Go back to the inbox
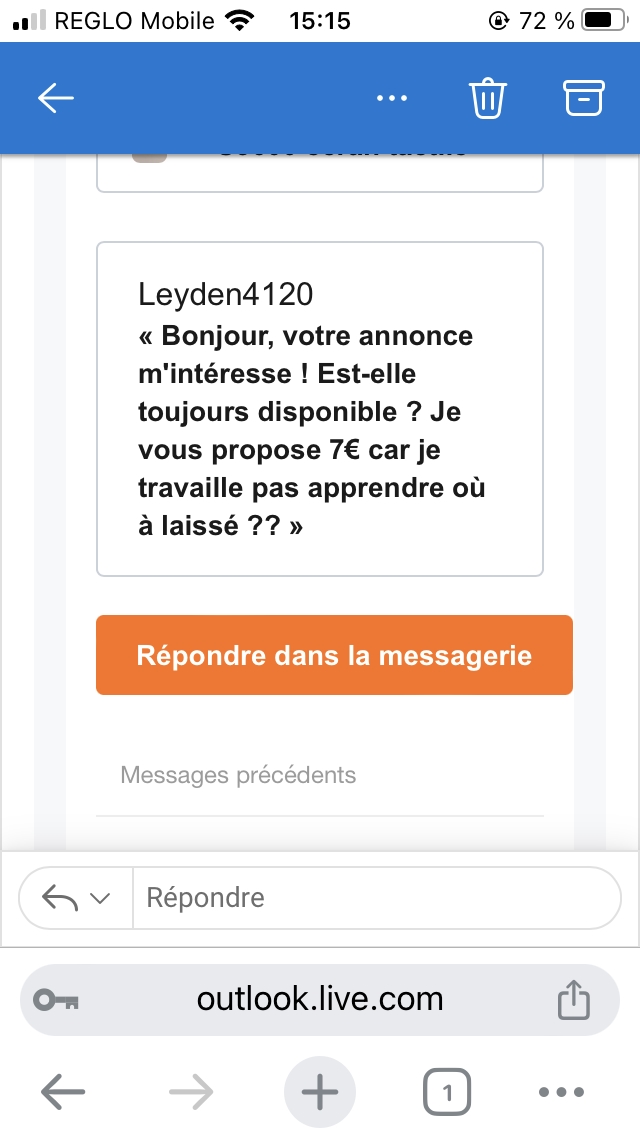 pos(56,97)
